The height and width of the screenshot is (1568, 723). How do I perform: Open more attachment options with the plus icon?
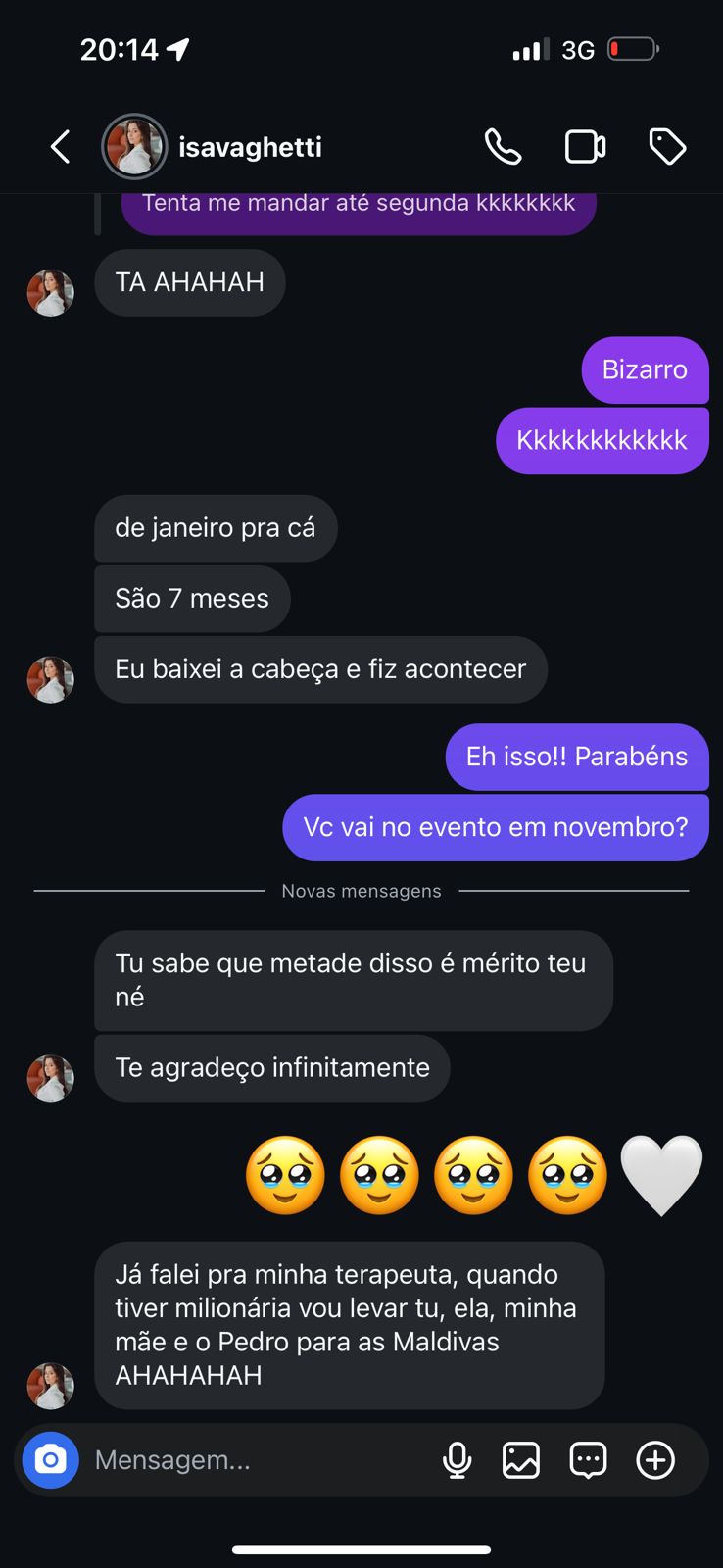[x=654, y=1459]
